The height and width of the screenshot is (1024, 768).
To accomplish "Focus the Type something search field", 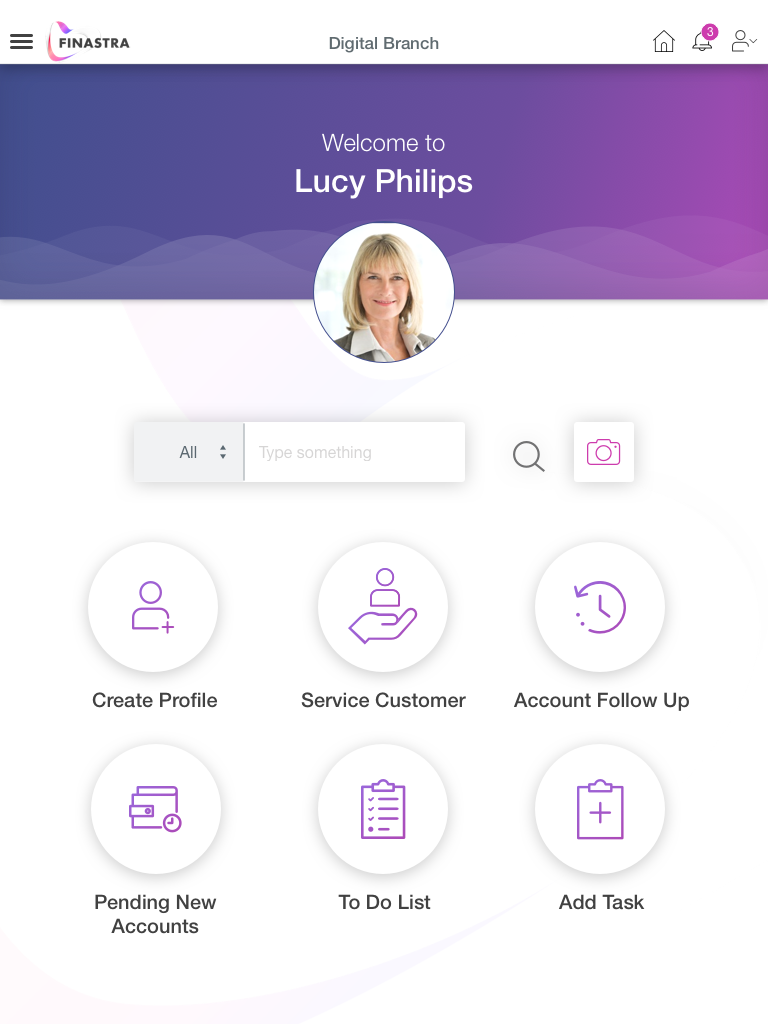I will click(x=354, y=452).
